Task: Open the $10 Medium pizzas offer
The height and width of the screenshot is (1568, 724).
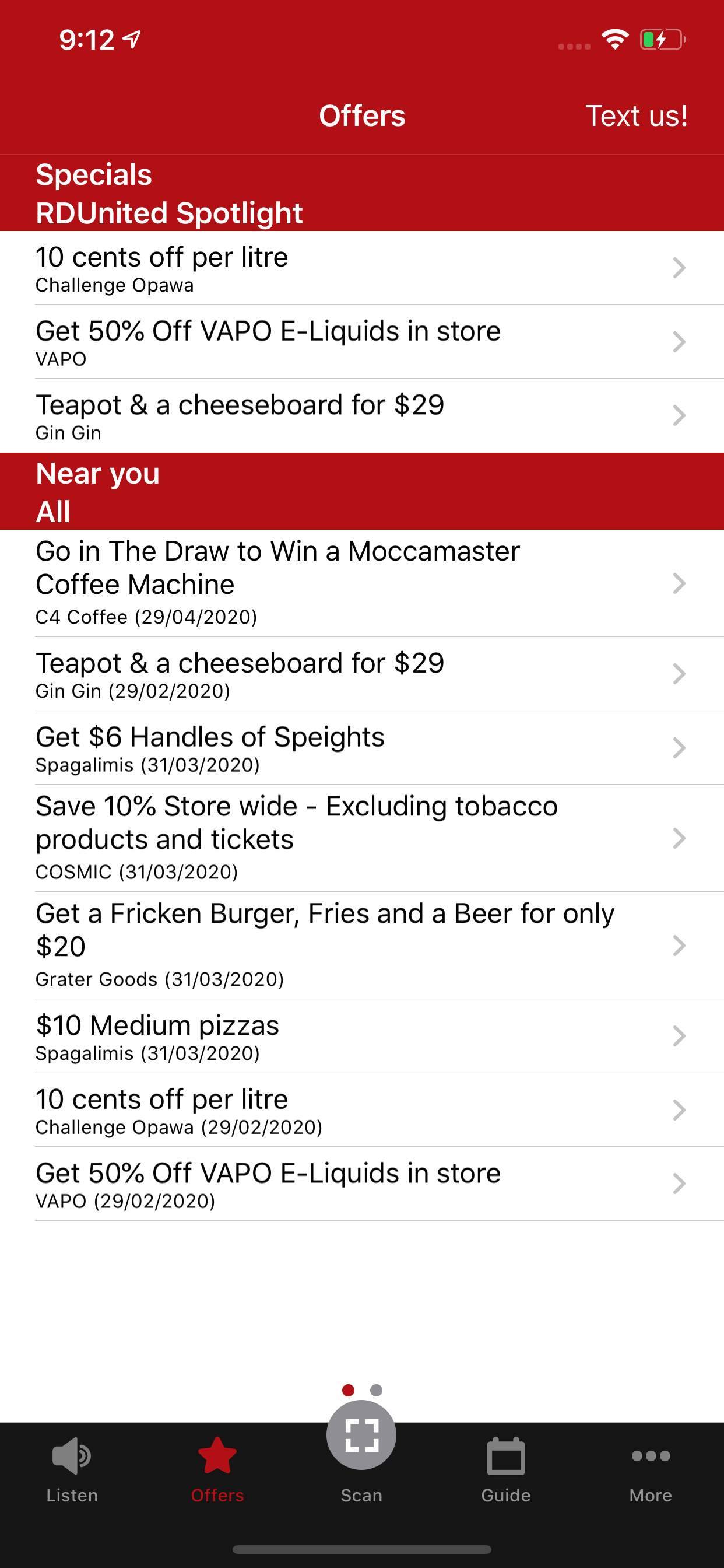Action: (362, 1036)
